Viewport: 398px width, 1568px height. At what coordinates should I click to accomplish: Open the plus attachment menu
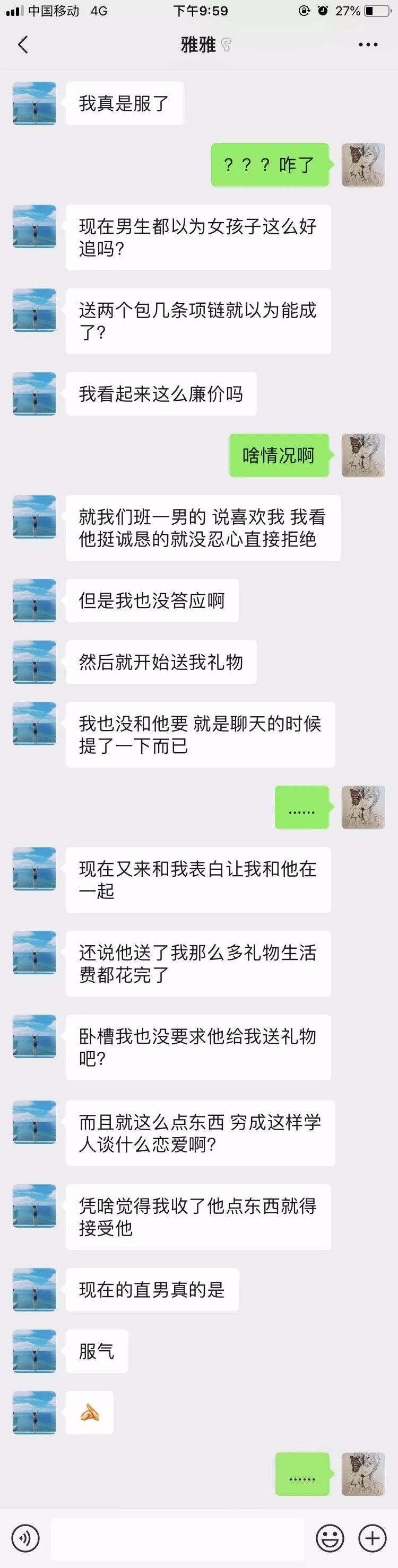[373, 1538]
